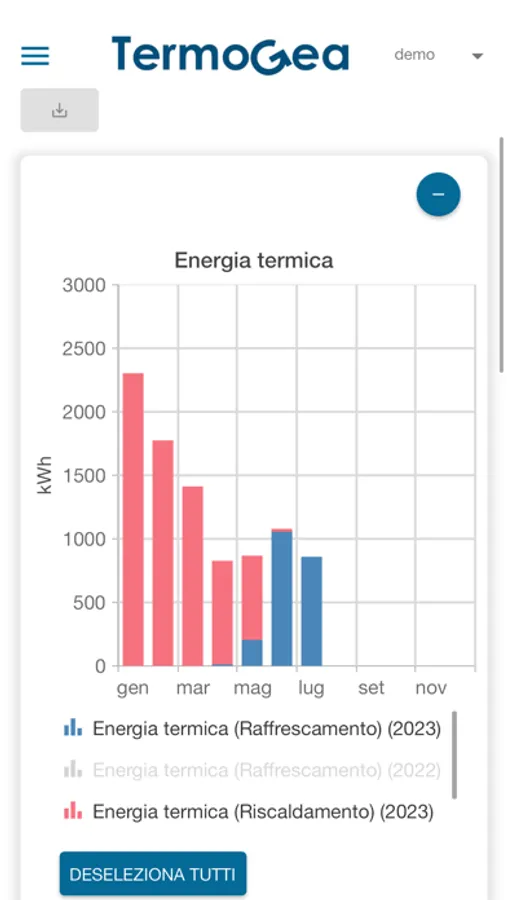This screenshot has width=507, height=900.
Task: Expand the demo account dropdown
Action: point(439,56)
